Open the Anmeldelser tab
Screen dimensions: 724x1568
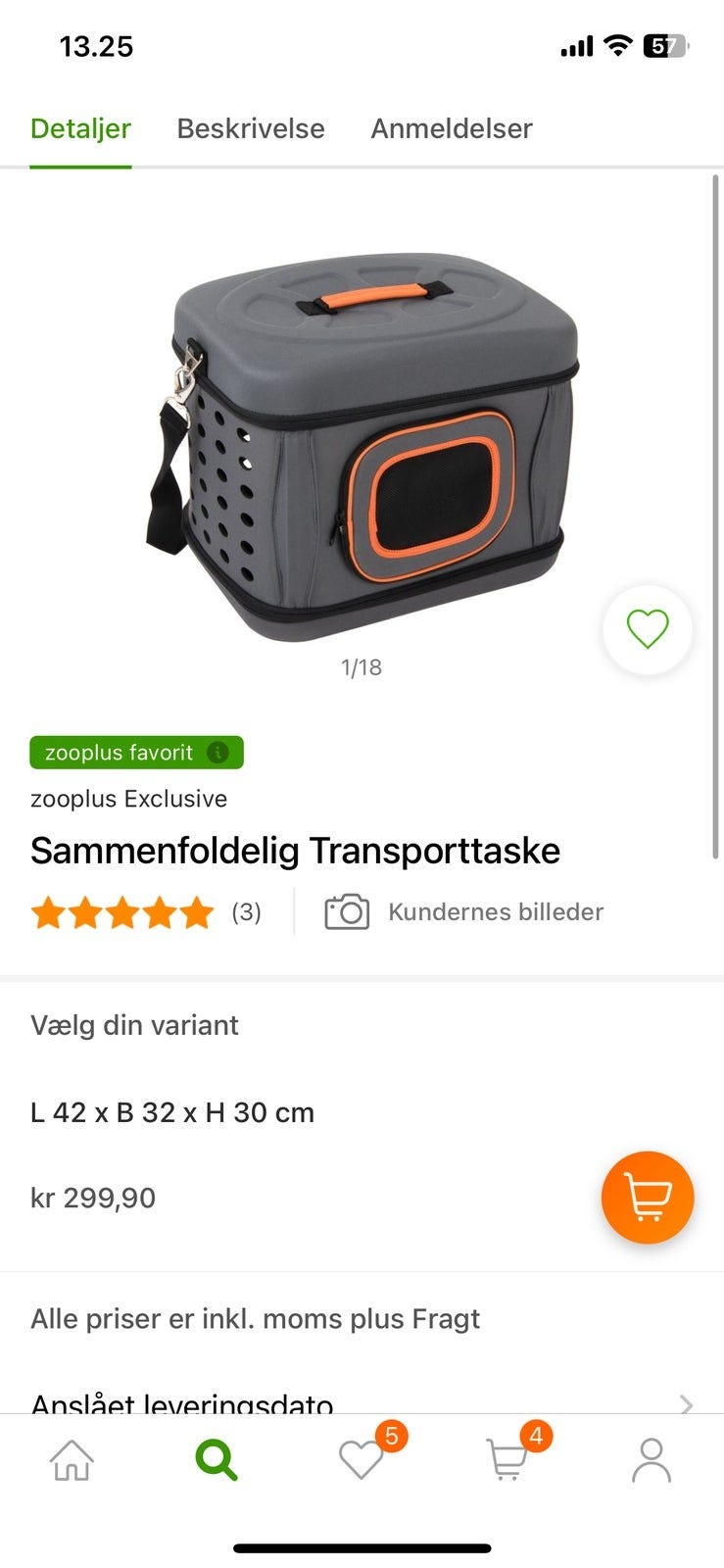(x=451, y=128)
